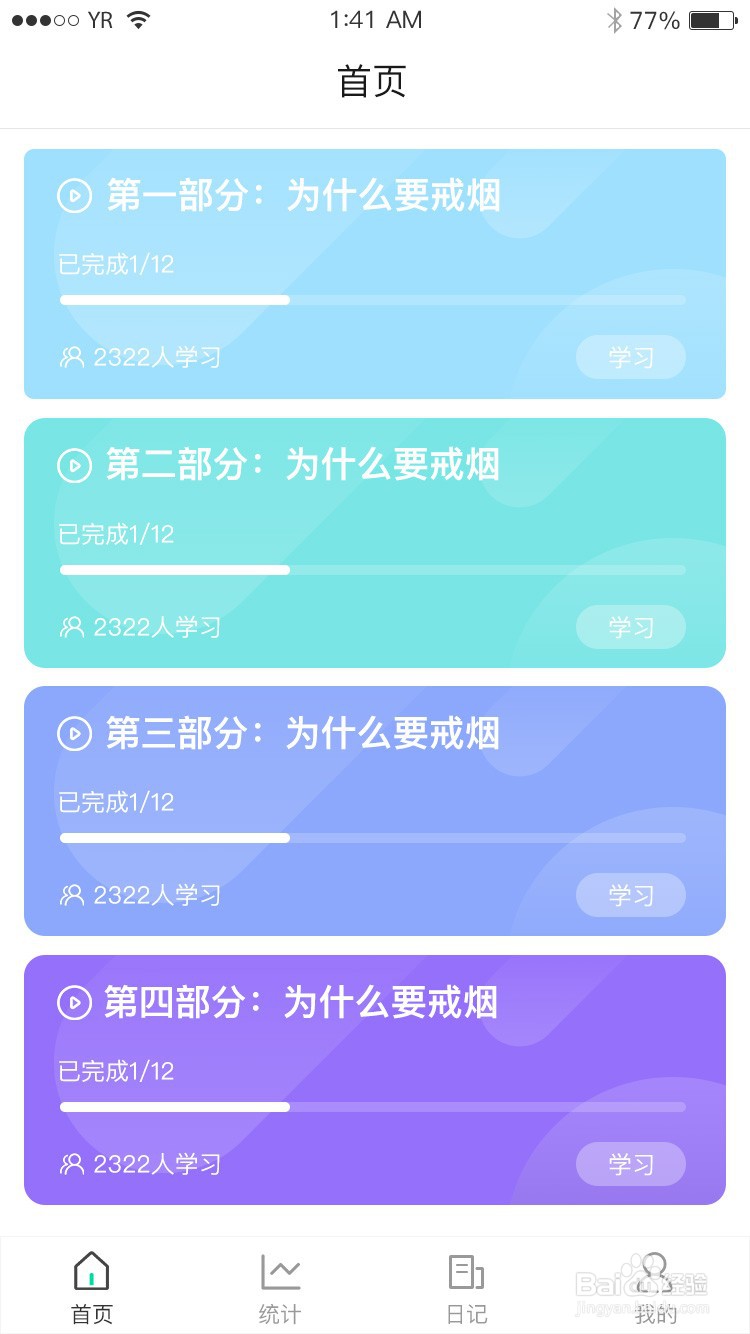Click the learners icon on 第一部分 card
This screenshot has height=1334, width=750.
[71, 356]
